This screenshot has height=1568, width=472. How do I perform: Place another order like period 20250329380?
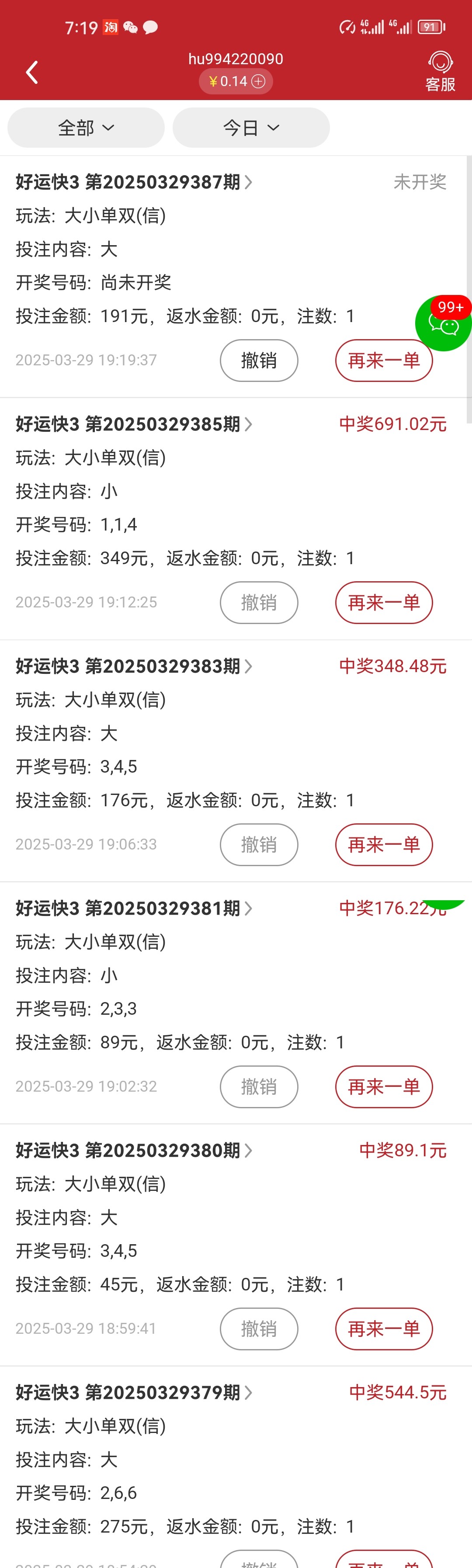(x=384, y=1329)
